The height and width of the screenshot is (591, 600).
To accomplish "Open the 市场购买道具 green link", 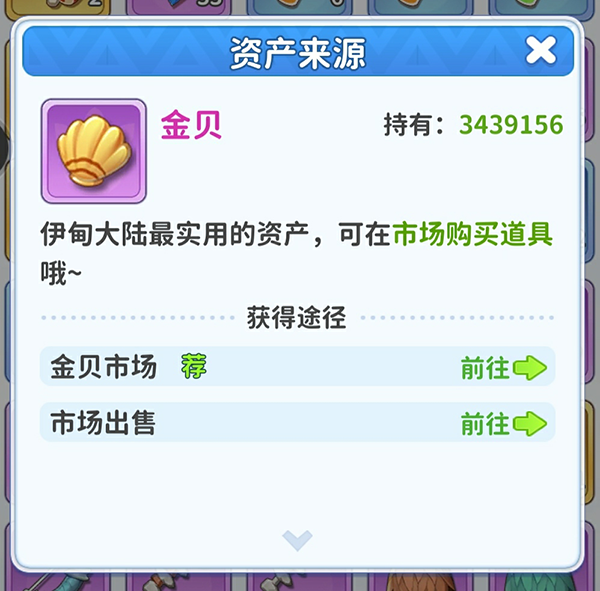I will coord(473,236).
